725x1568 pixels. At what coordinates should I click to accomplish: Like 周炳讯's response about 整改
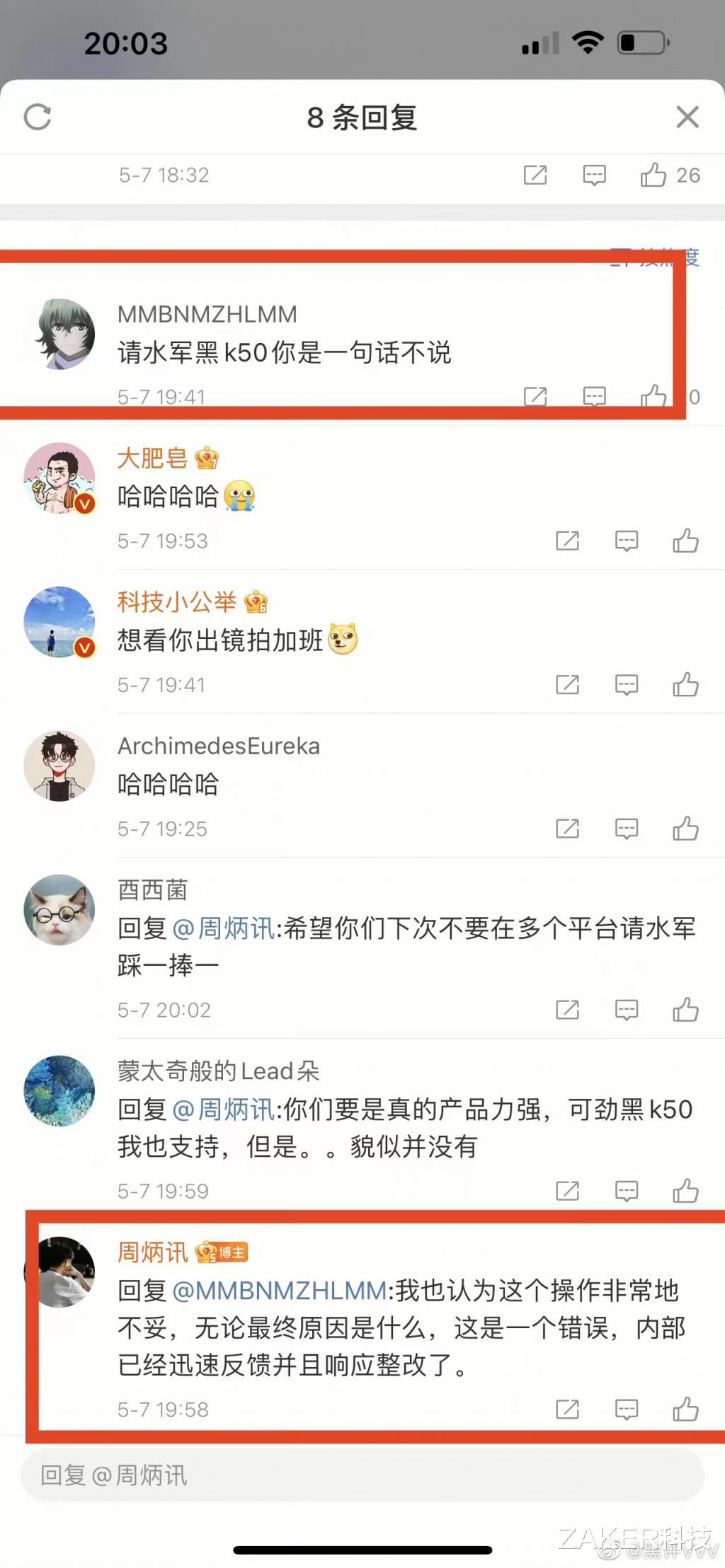[x=685, y=1410]
